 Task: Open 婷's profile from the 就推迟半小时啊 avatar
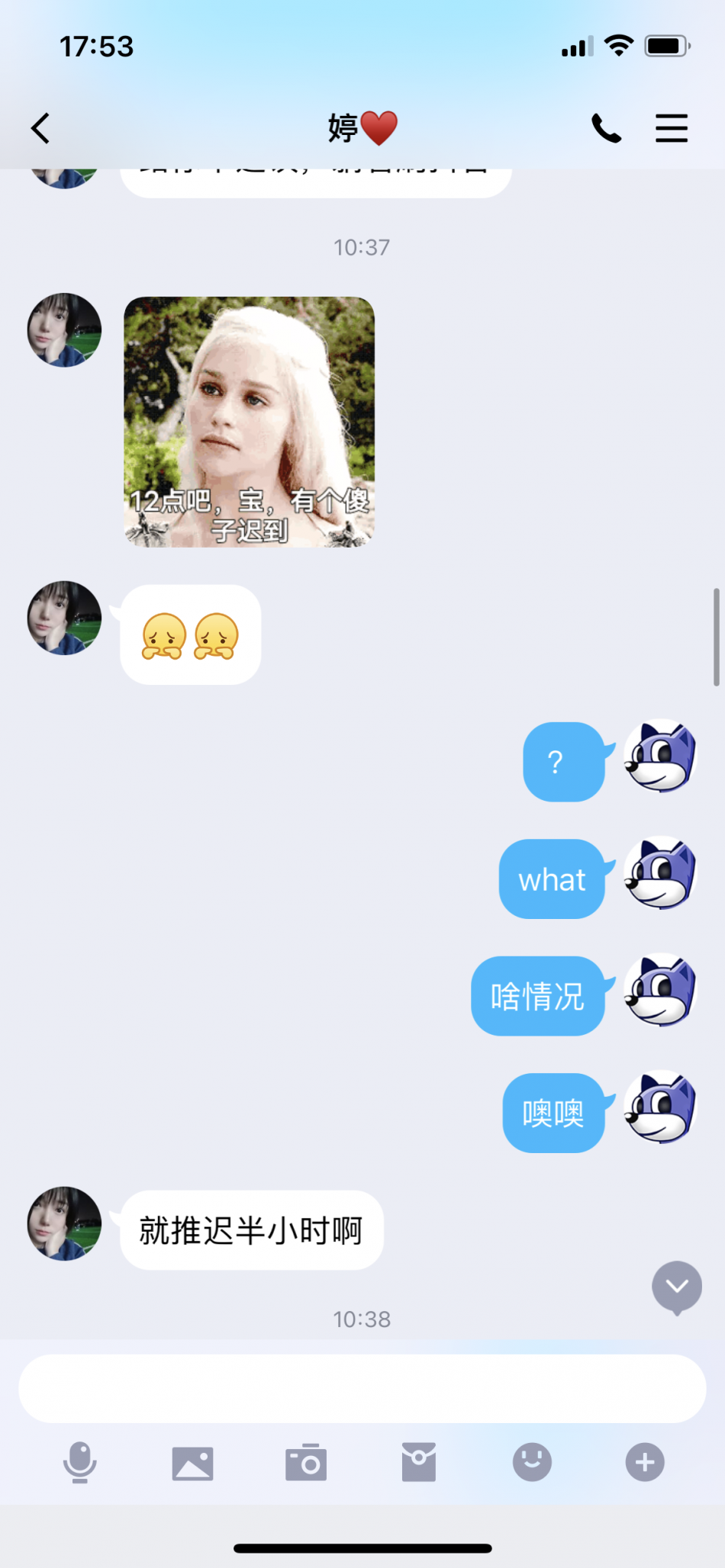[64, 1223]
